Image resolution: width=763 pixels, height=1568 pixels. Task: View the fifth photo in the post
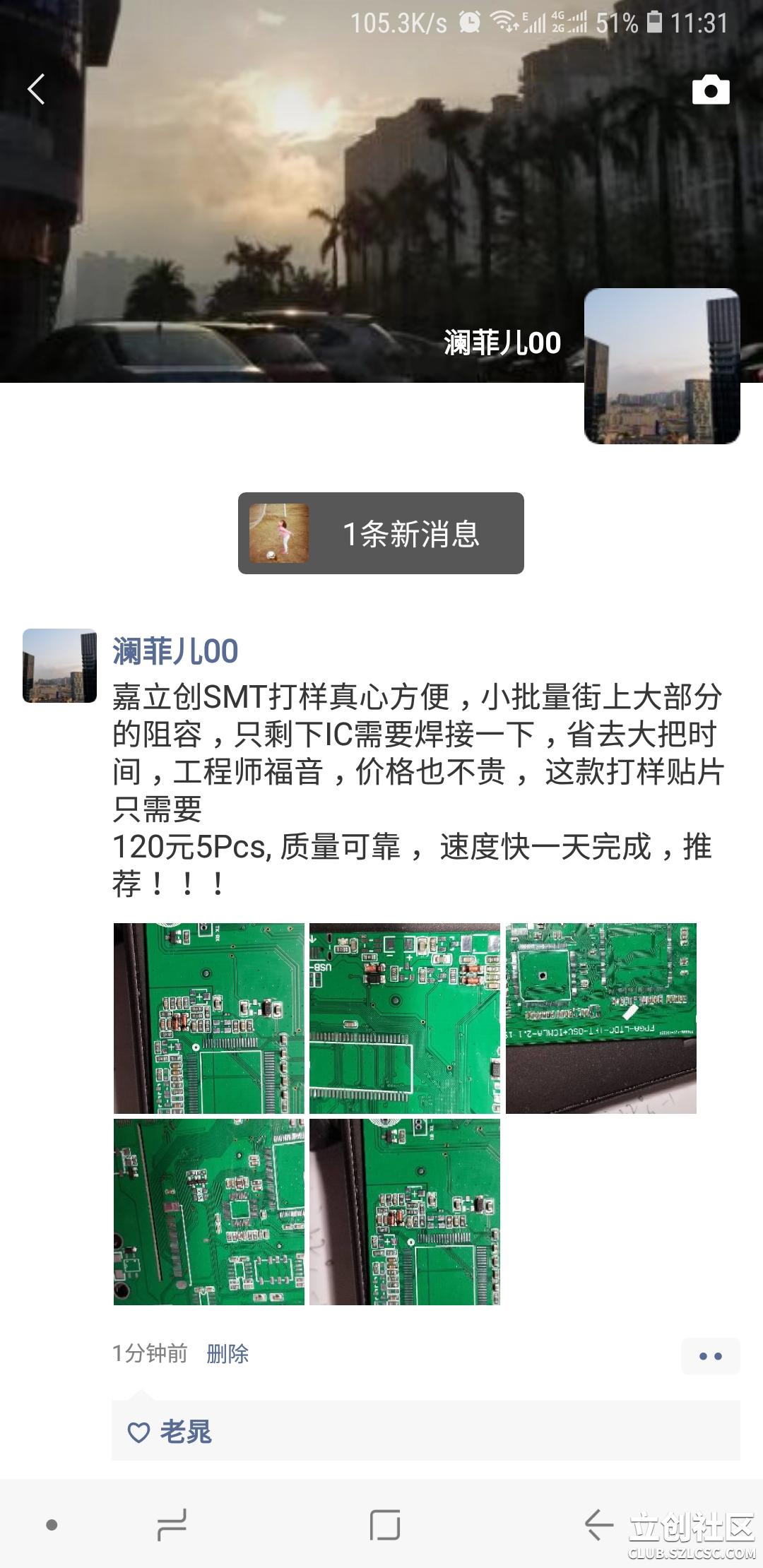tap(405, 1212)
